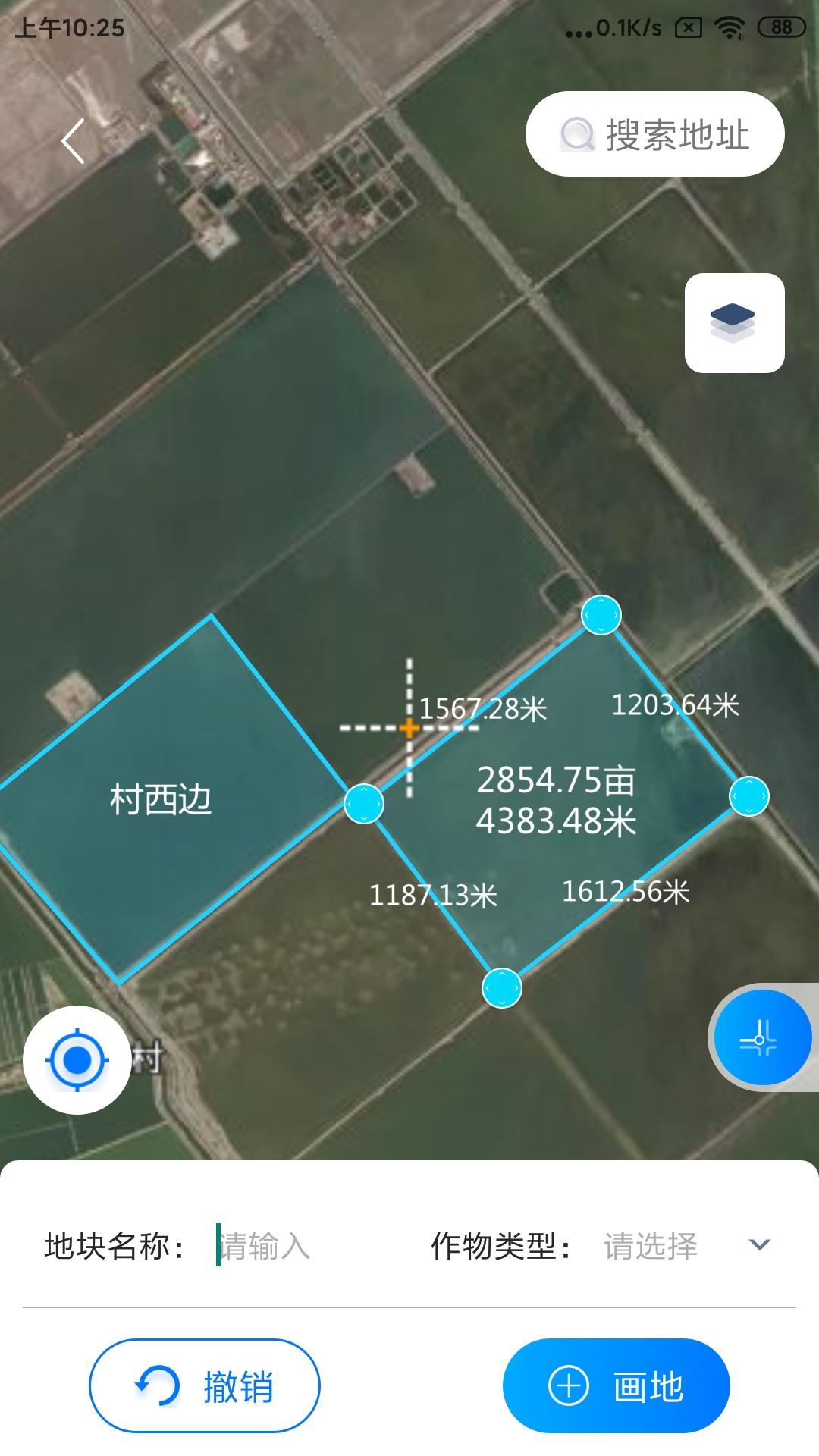Viewport: 819px width, 1456px height.
Task: Tap the GPS locate icon
Action: (78, 1059)
